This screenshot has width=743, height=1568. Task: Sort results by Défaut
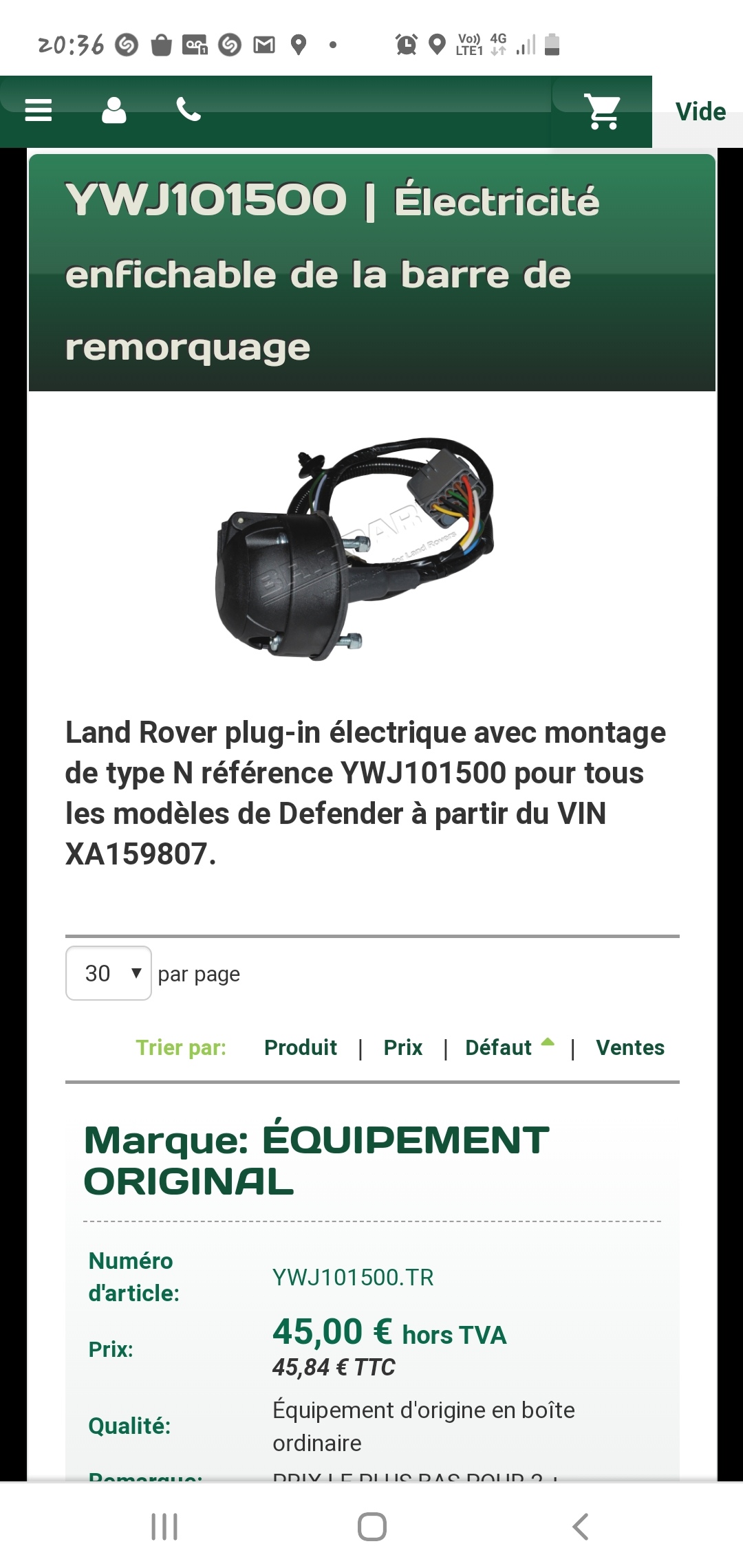point(499,1047)
